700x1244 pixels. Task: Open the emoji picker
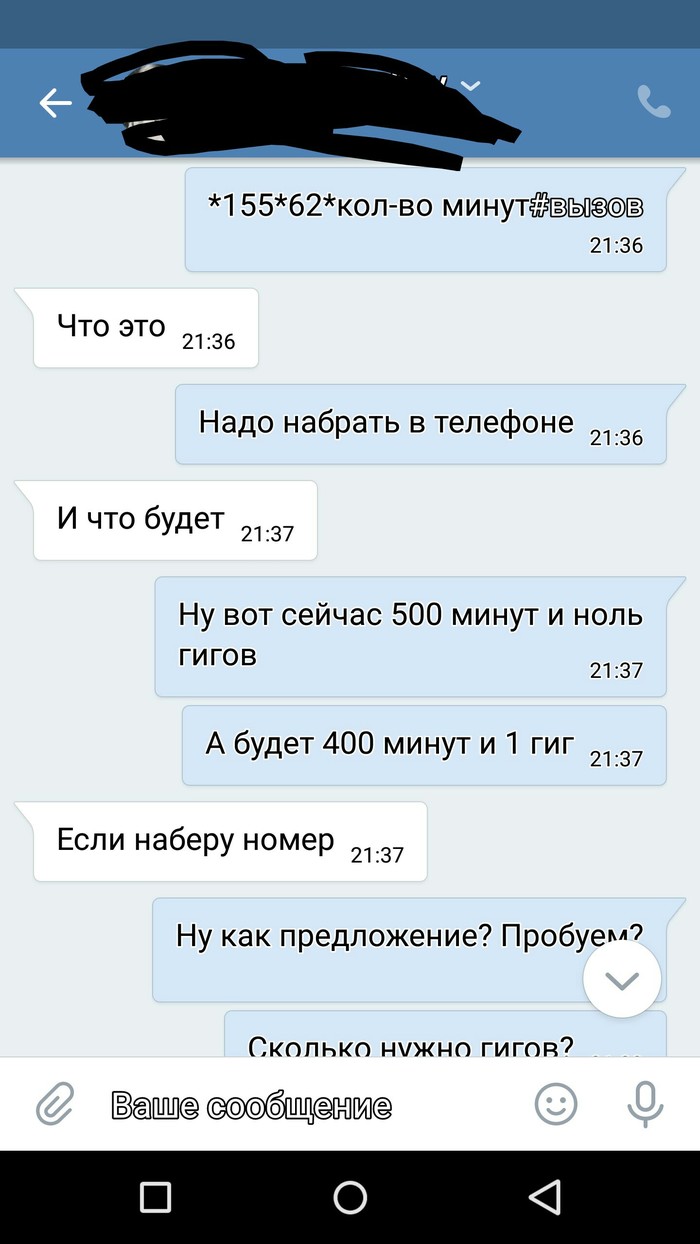click(556, 1105)
